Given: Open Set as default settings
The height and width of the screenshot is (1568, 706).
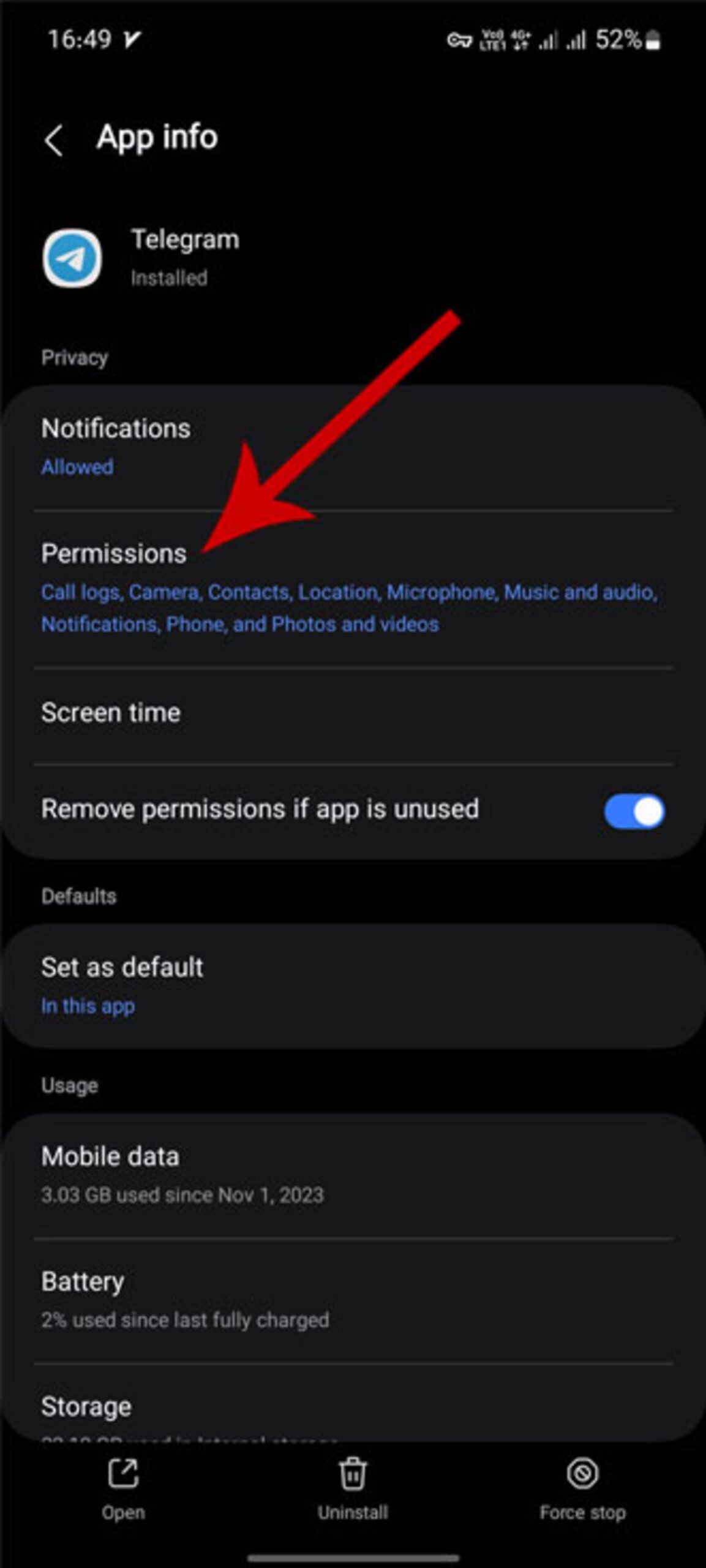Looking at the screenshot, I should (353, 986).
